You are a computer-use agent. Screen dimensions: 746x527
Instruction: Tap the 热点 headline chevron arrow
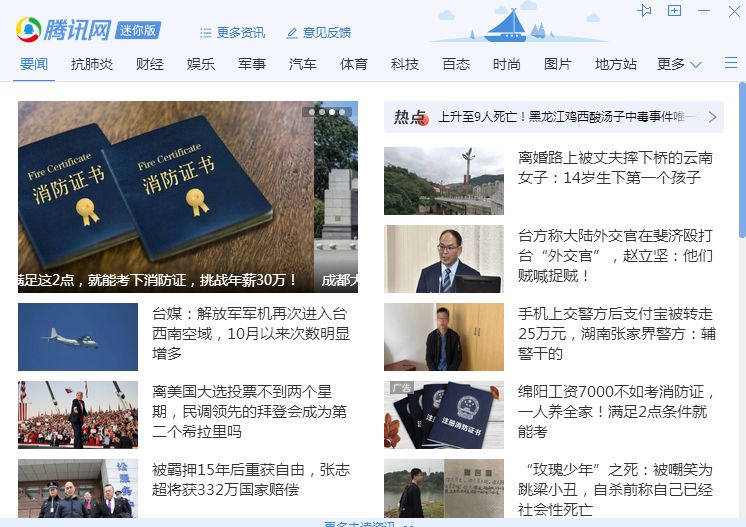713,117
